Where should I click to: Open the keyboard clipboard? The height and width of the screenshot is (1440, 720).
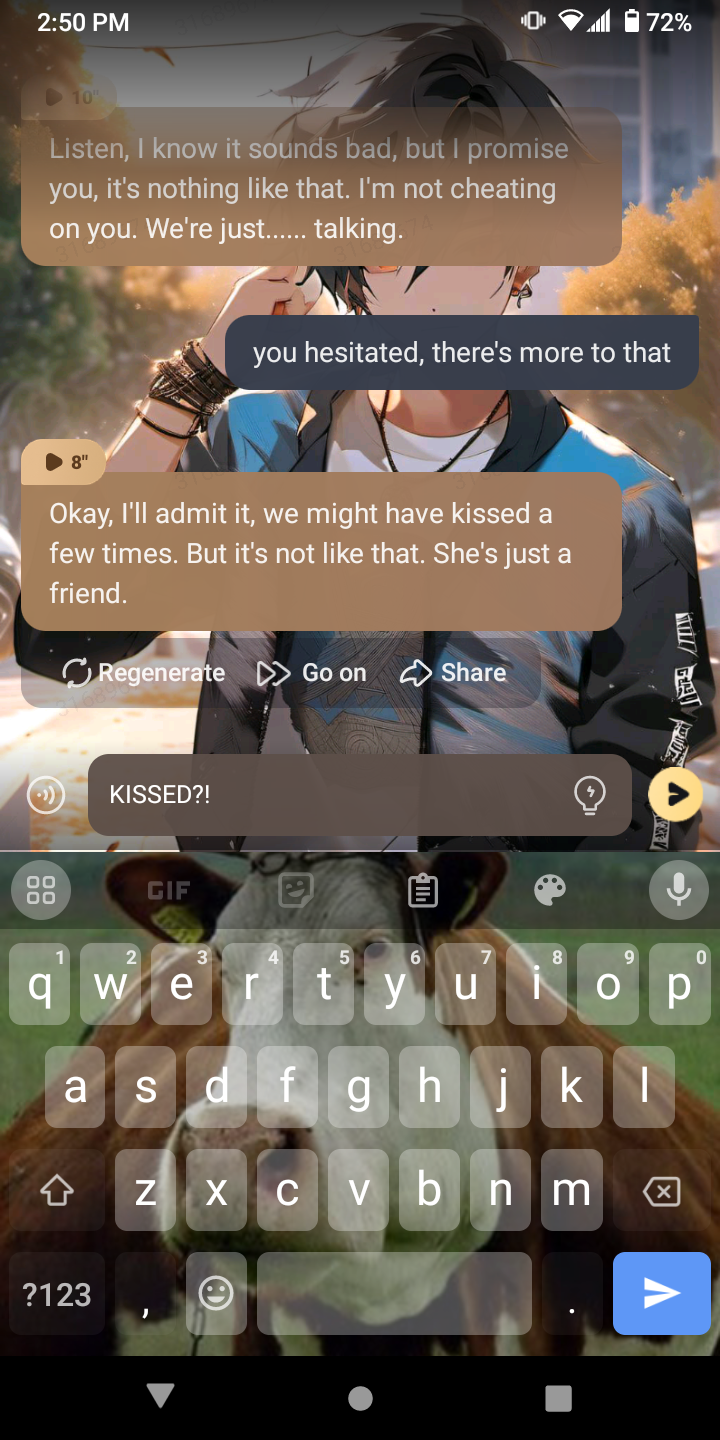(x=423, y=890)
